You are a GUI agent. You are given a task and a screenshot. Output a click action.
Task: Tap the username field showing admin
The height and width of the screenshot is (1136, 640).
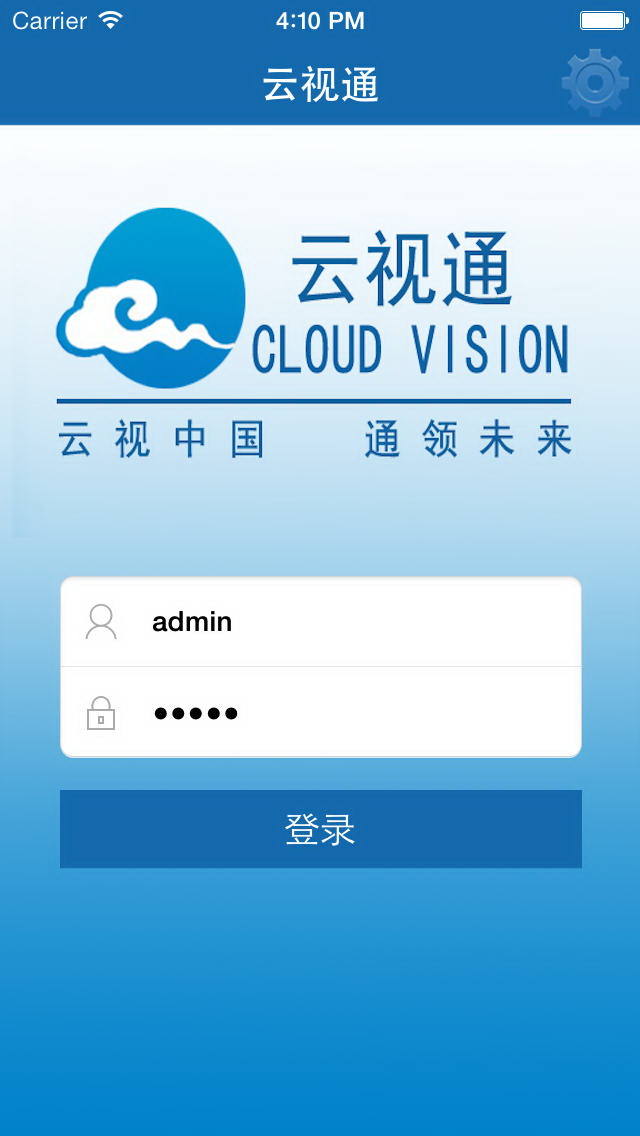(320, 622)
